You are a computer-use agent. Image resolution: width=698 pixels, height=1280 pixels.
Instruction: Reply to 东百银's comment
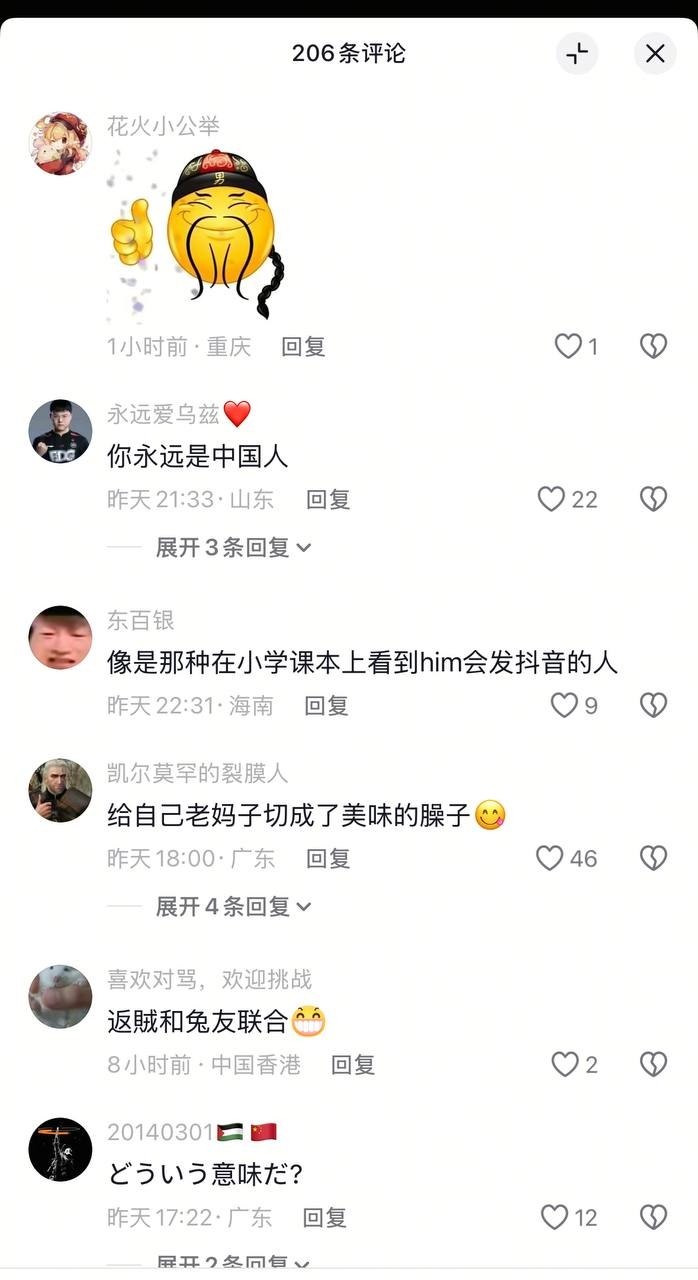point(326,705)
